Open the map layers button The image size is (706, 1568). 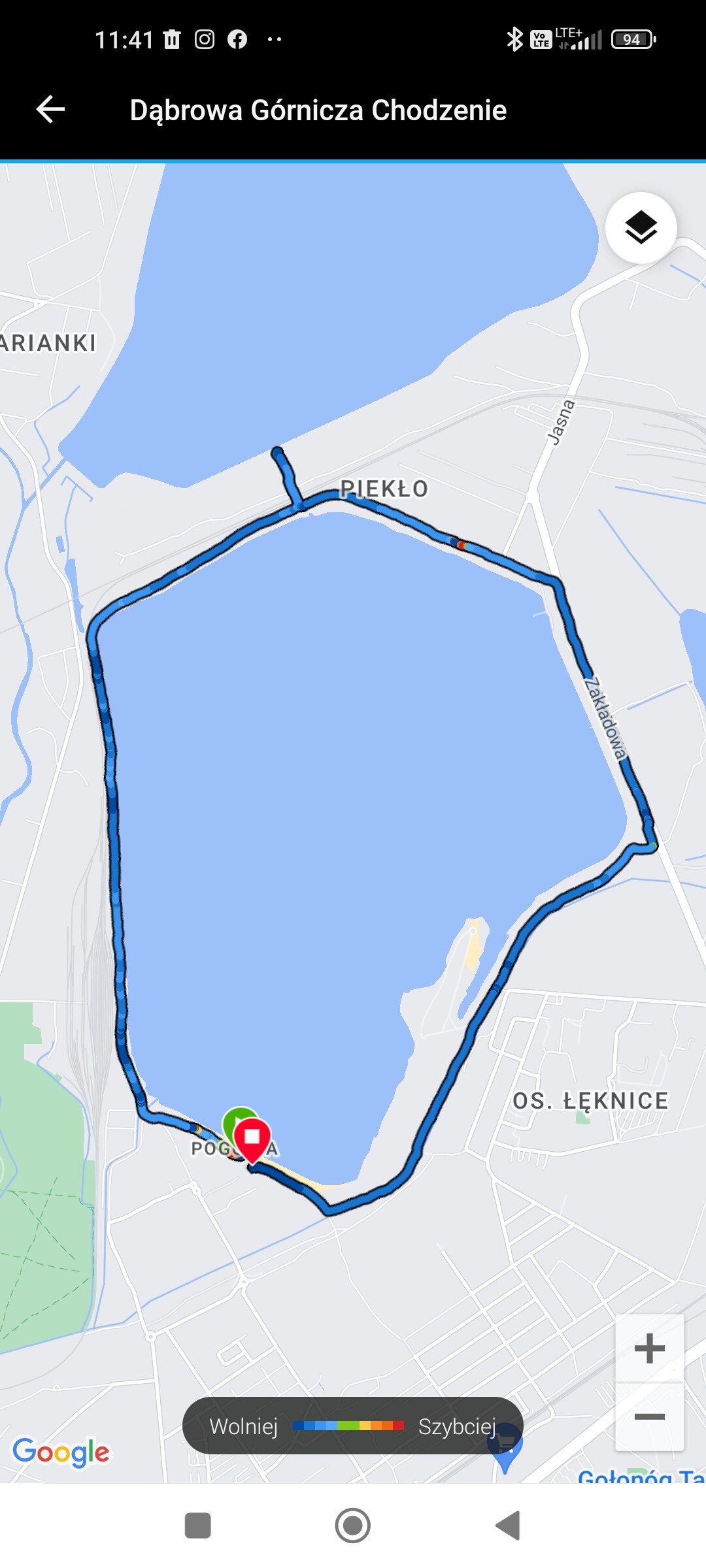[x=641, y=228]
